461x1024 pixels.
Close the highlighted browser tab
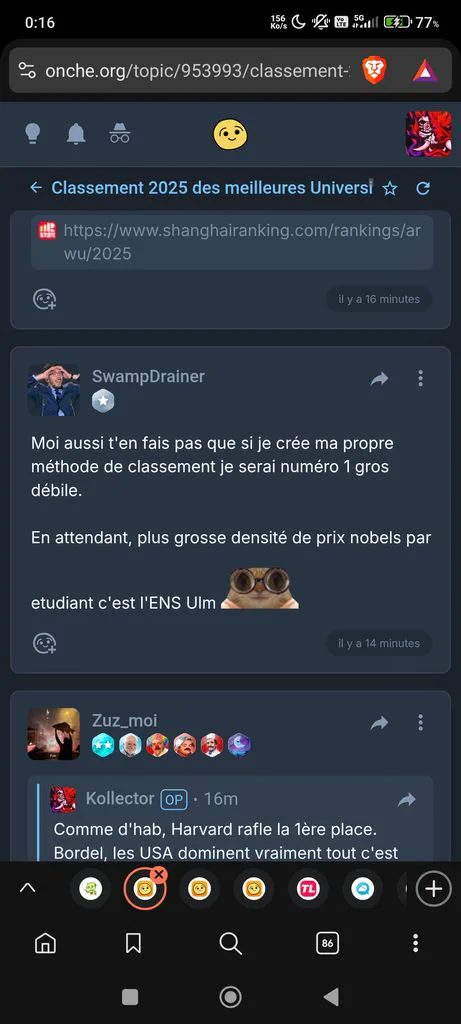(x=159, y=874)
